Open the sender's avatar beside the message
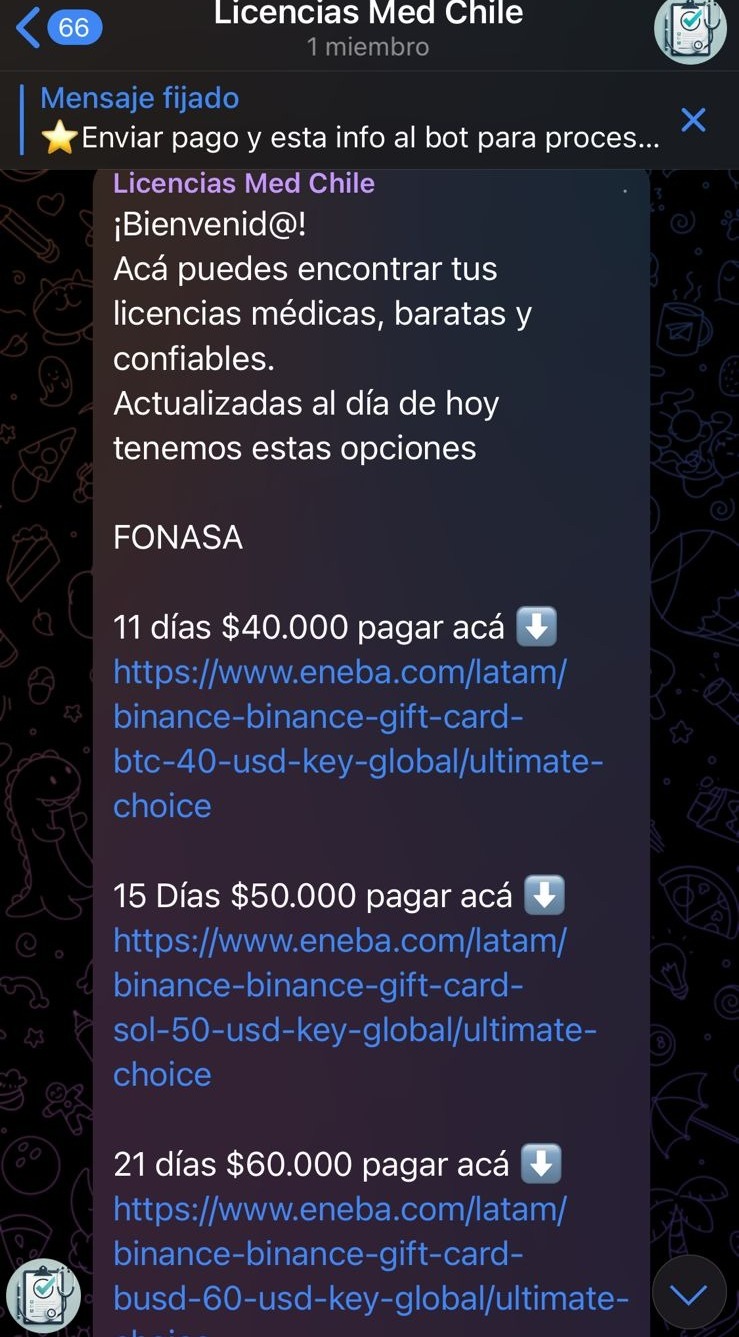 tap(43, 1296)
